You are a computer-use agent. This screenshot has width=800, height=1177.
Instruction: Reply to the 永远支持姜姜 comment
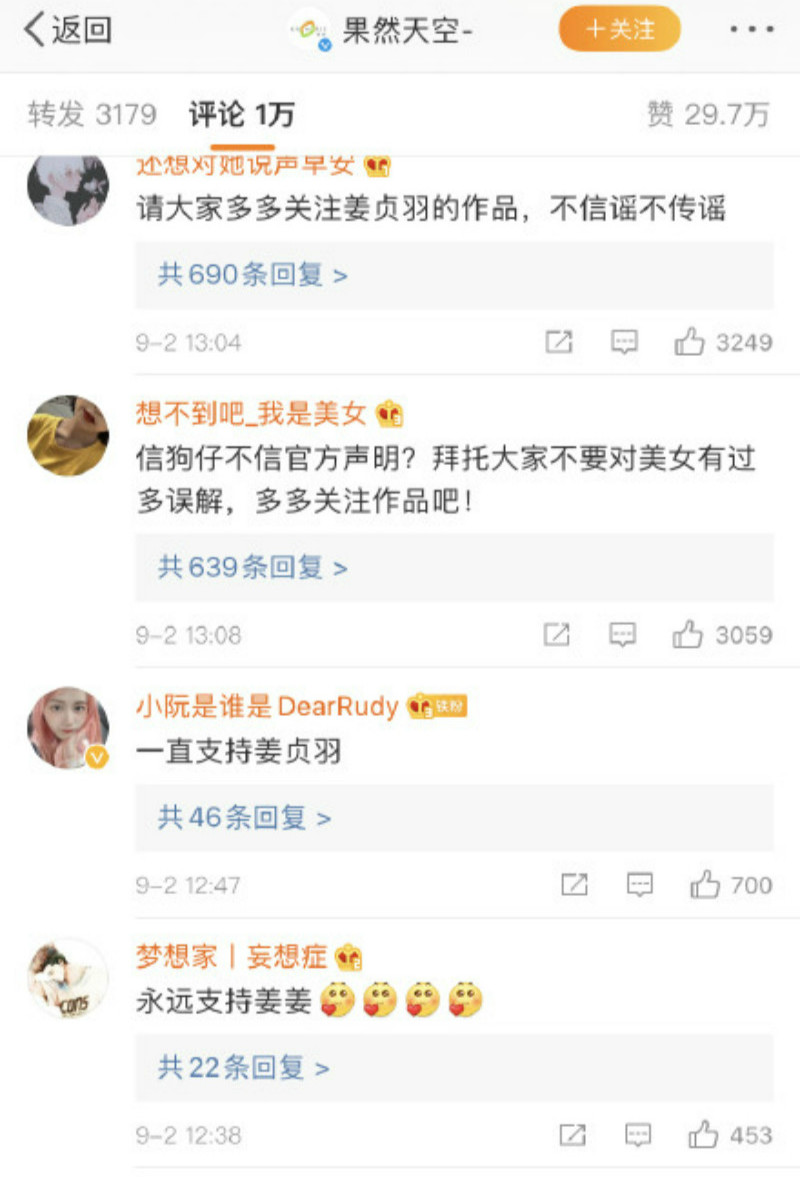pos(638,1136)
